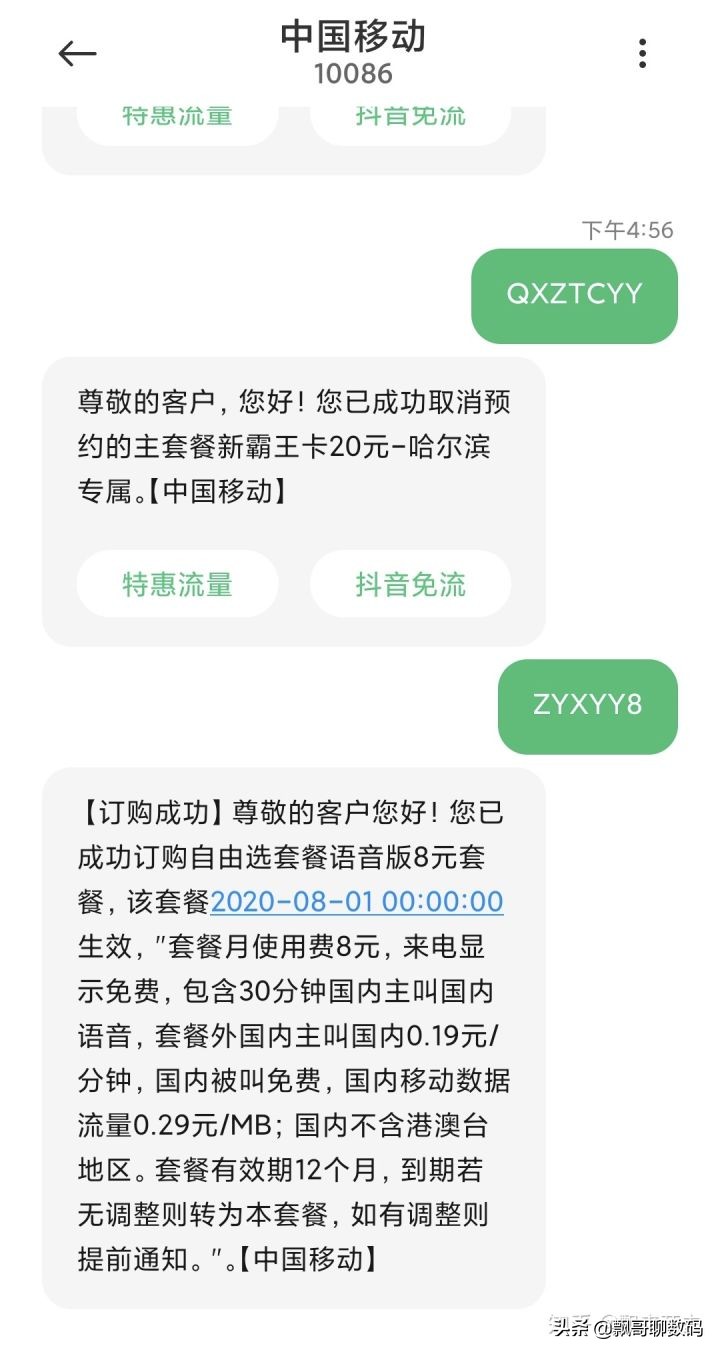Select the lower 抖音免流 suggestion chip

(410, 584)
